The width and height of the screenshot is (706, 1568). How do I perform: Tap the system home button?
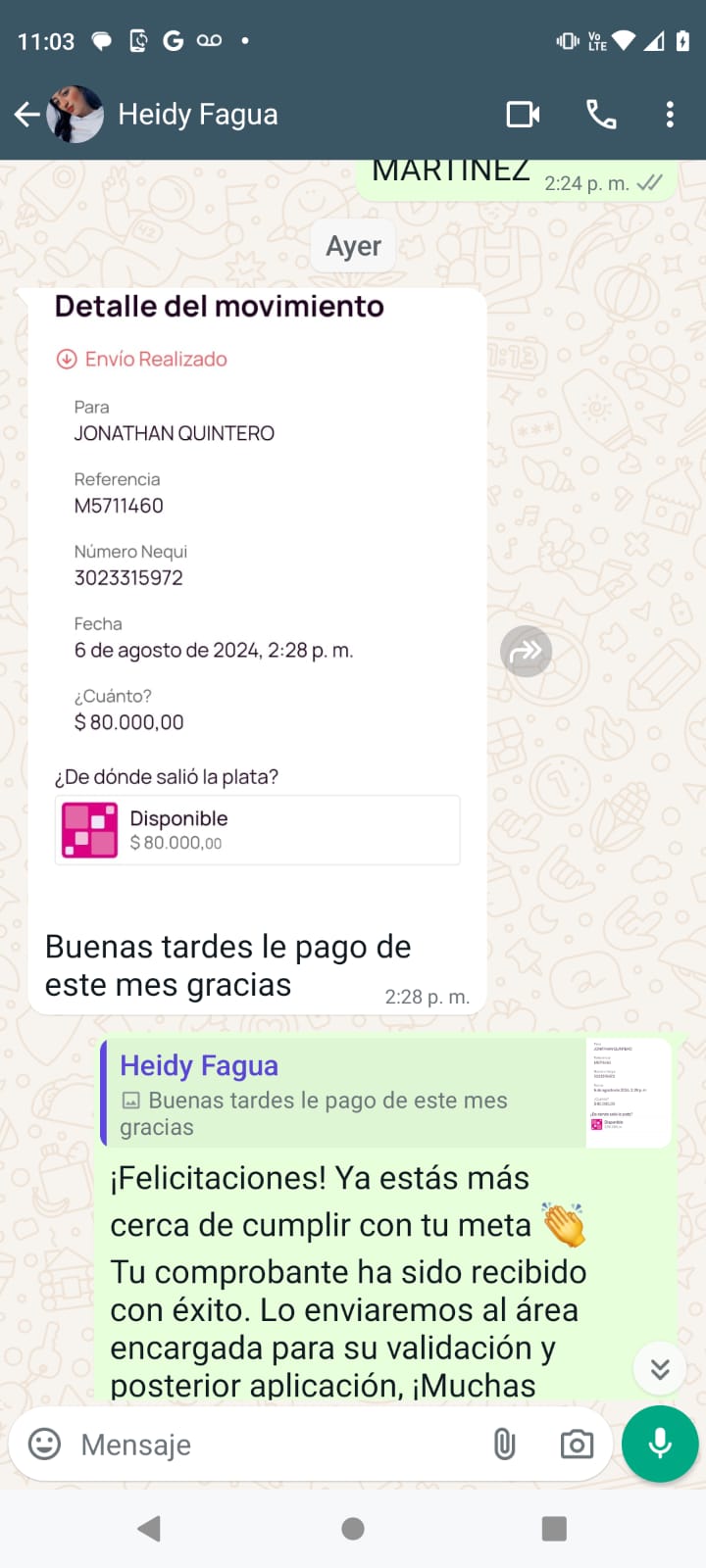353,1529
